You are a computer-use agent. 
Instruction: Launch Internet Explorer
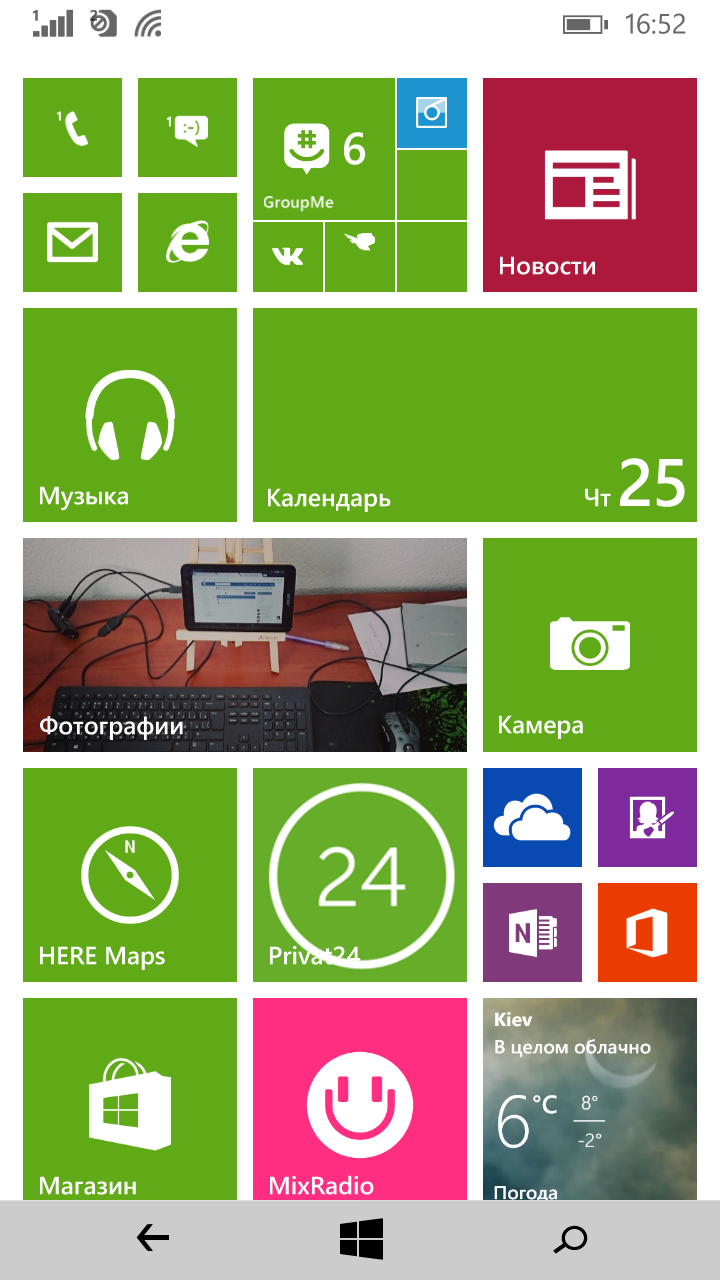click(187, 242)
